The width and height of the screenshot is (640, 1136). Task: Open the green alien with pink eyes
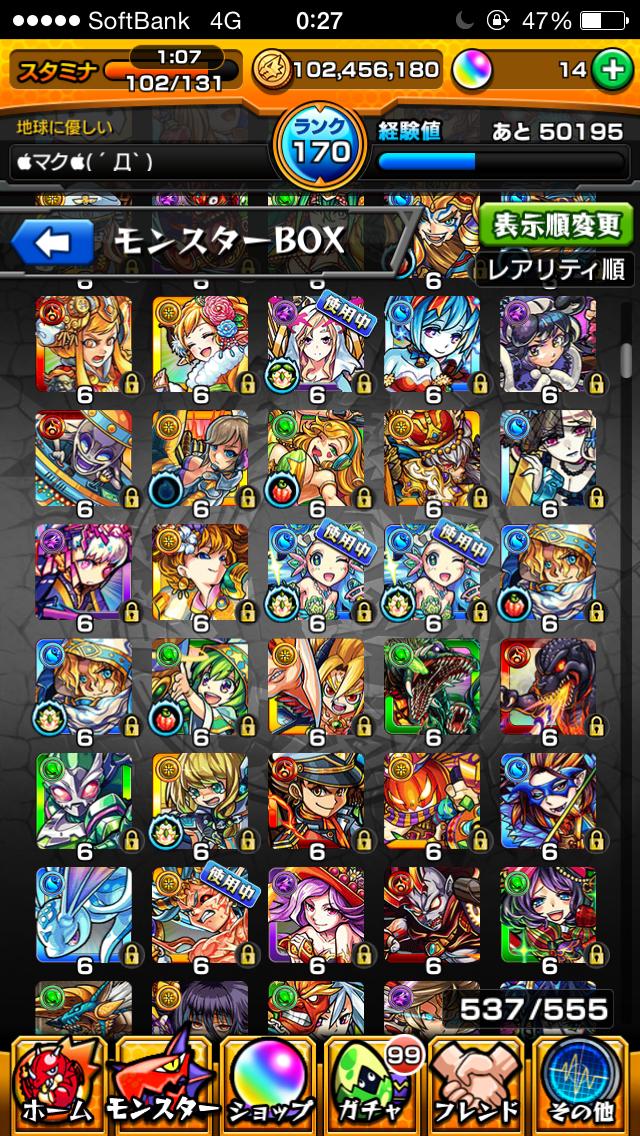[84, 802]
